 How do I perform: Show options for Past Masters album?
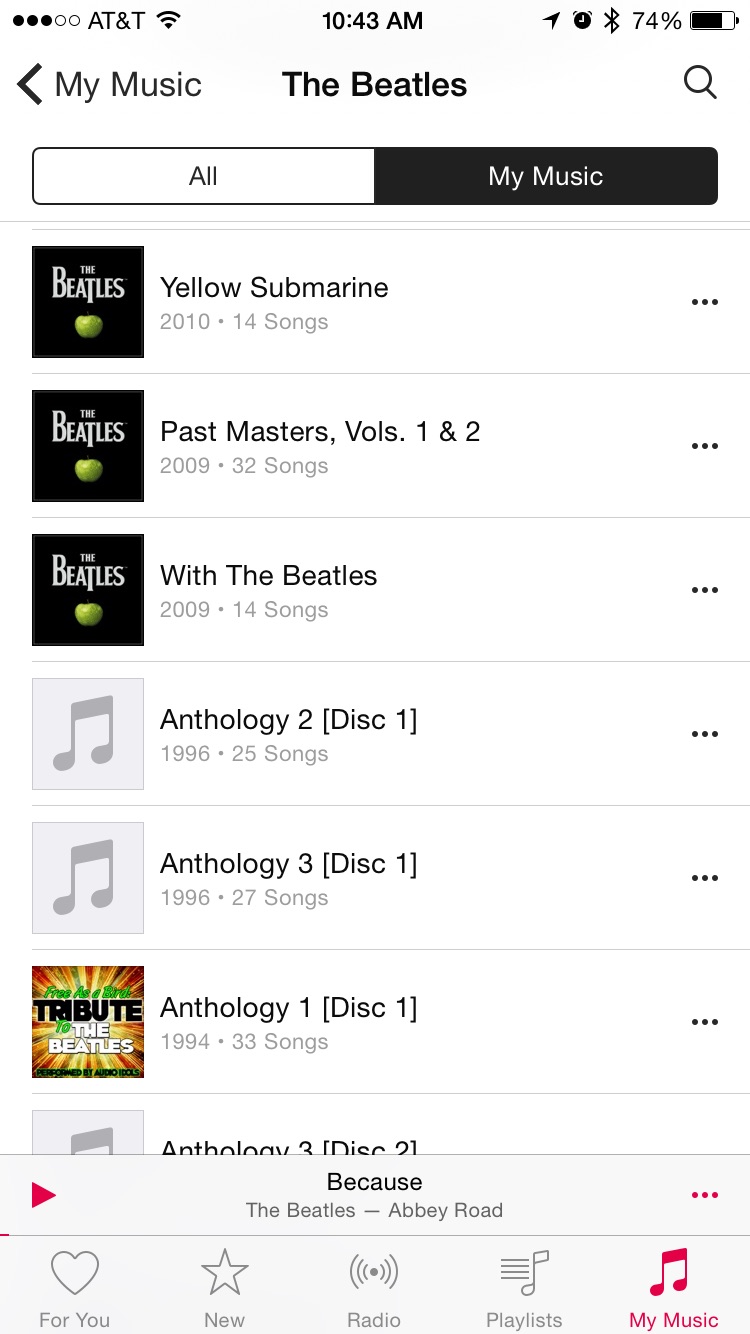click(705, 447)
